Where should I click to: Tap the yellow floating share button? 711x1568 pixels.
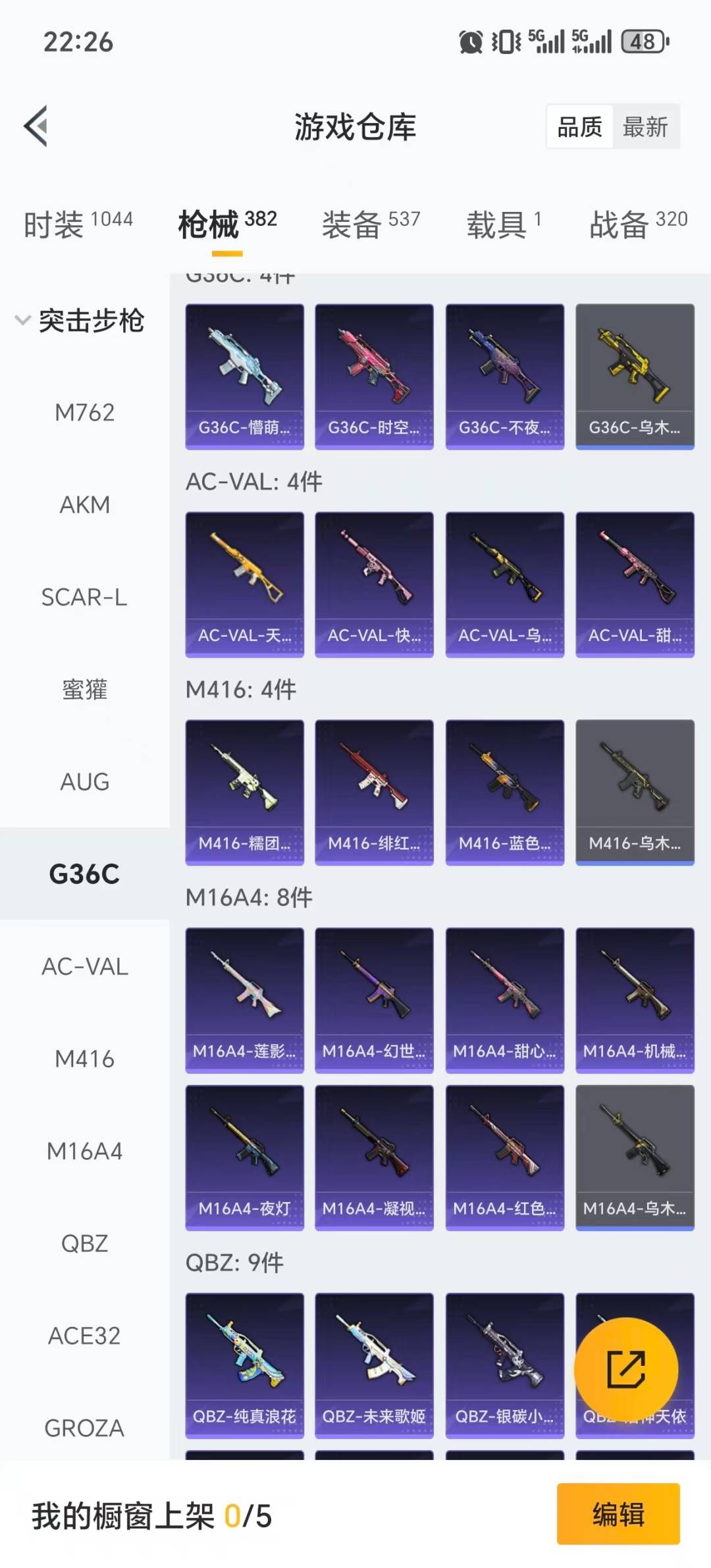(625, 1369)
